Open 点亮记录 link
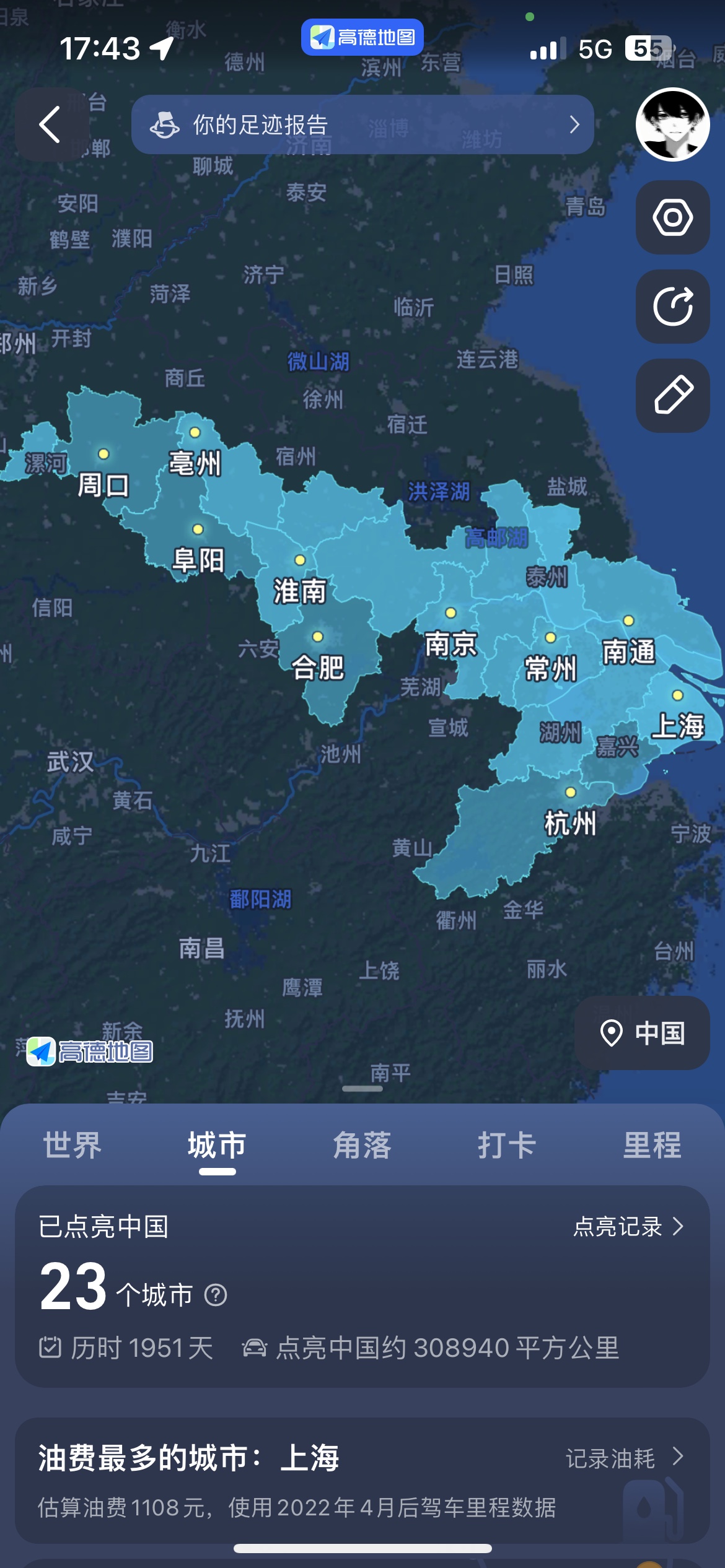This screenshot has width=725, height=1568. 629,1227
